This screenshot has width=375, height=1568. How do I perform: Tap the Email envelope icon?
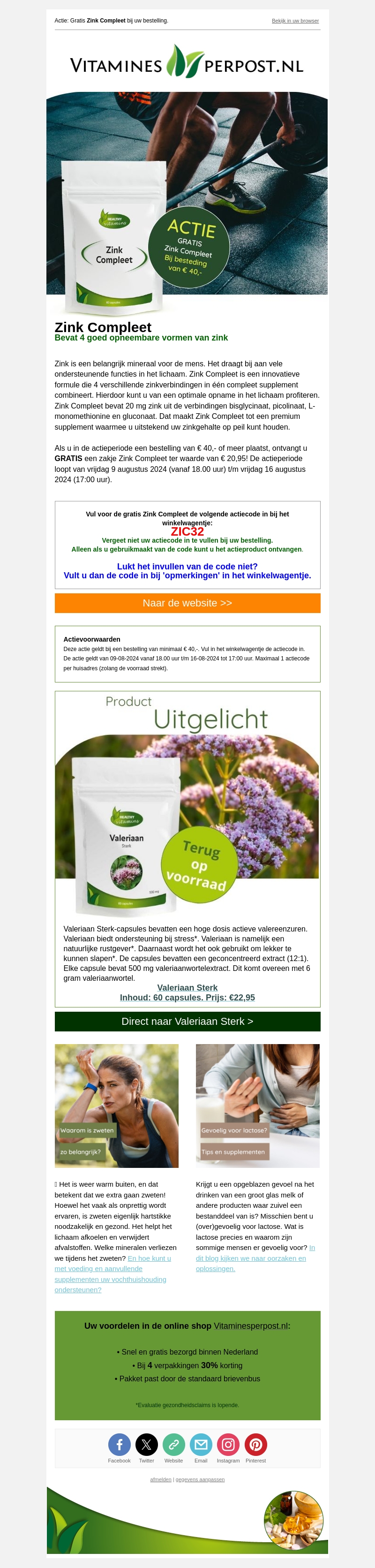pos(201,1445)
